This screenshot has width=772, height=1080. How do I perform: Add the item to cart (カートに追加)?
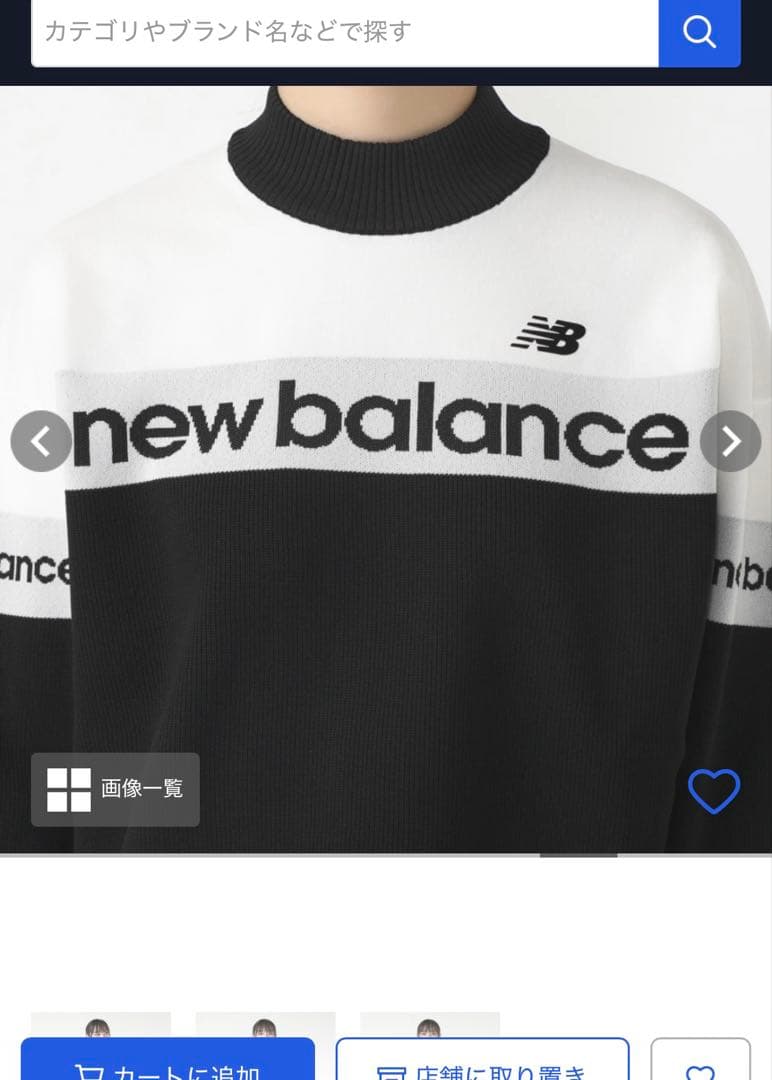168,1064
